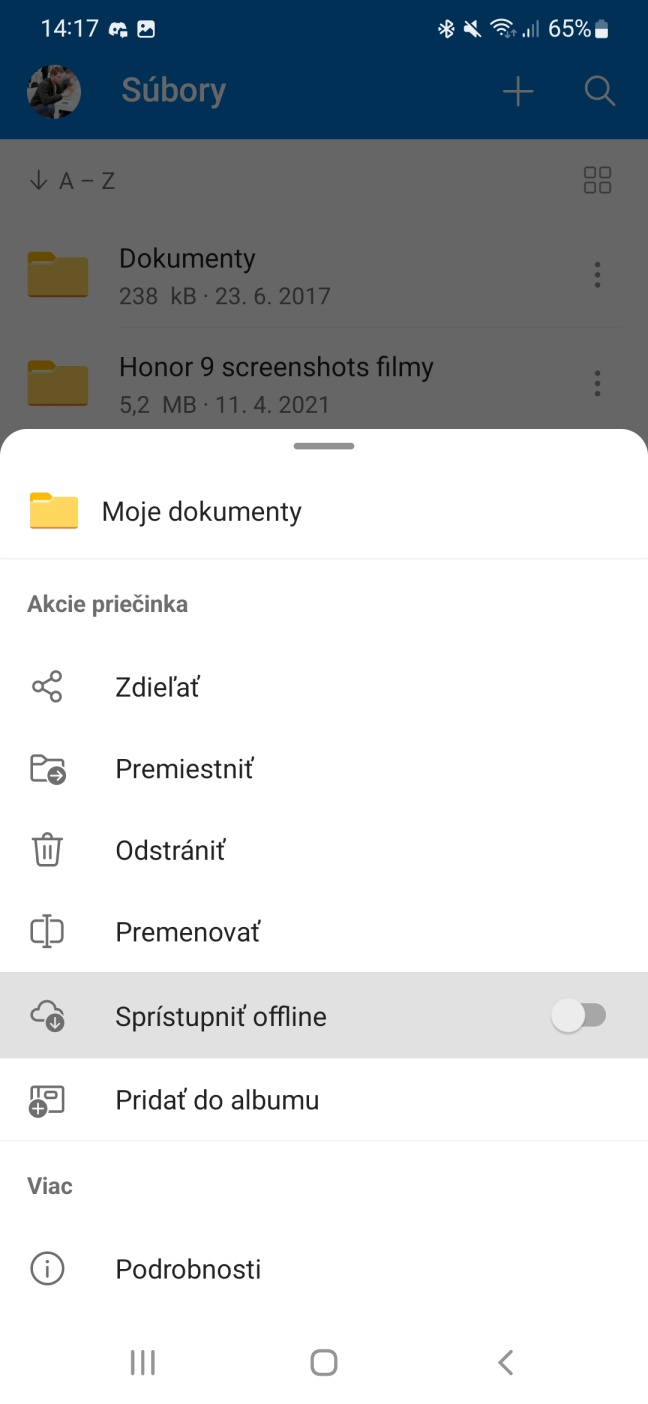
Task: Tap the bottom sheet drag handle
Action: (x=324, y=446)
